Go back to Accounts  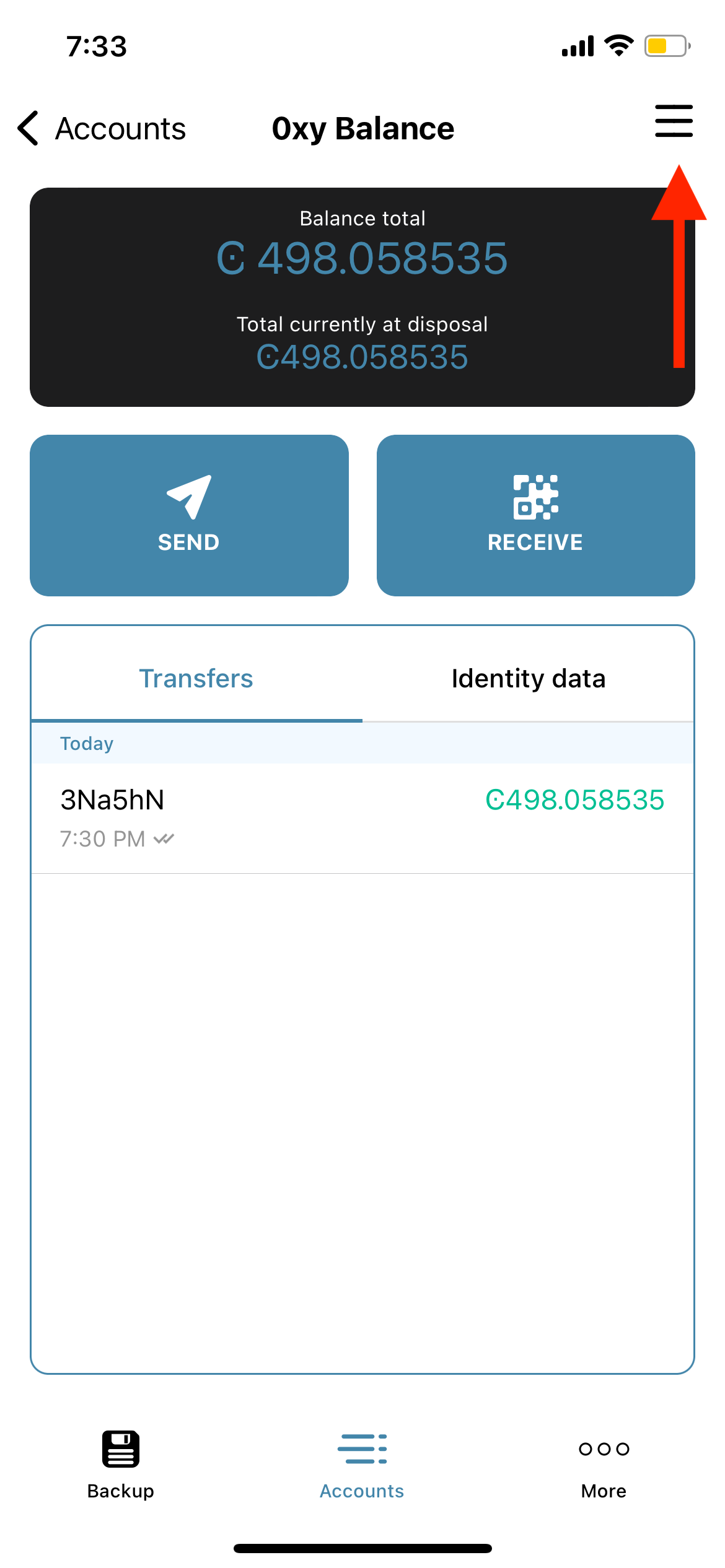pos(102,129)
